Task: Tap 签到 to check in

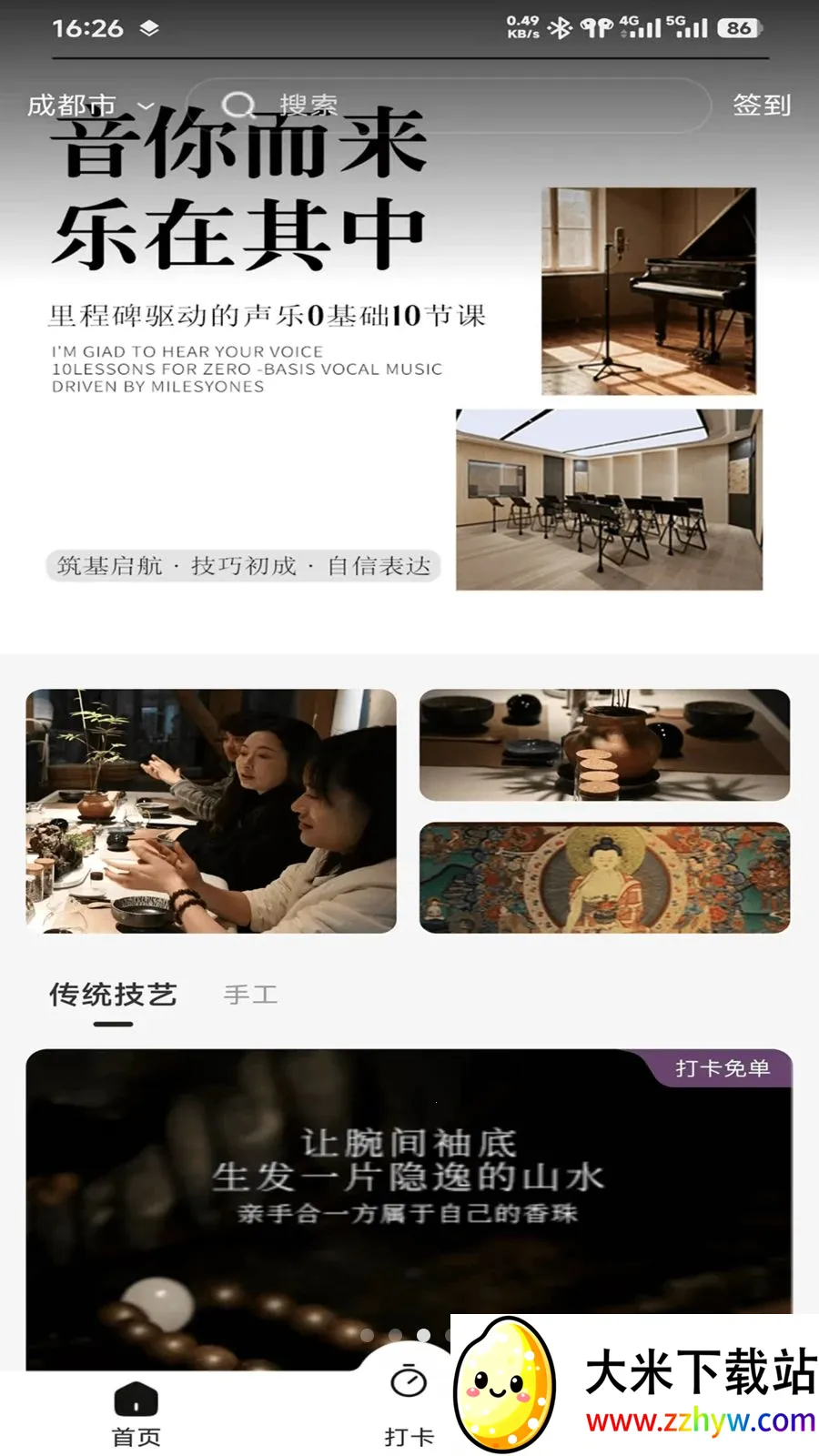Action: tap(762, 106)
